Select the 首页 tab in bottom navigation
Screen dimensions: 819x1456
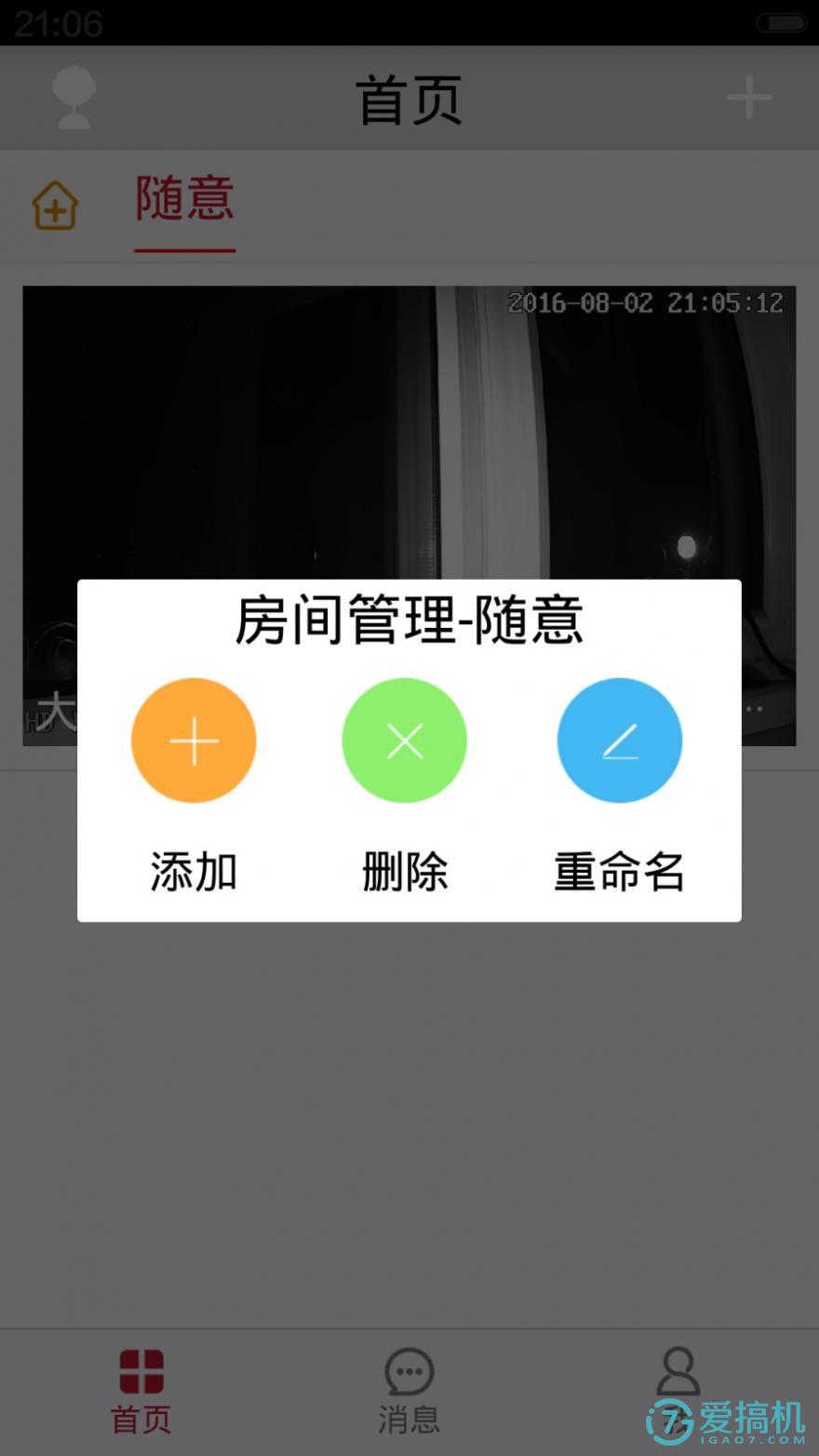(140, 1389)
